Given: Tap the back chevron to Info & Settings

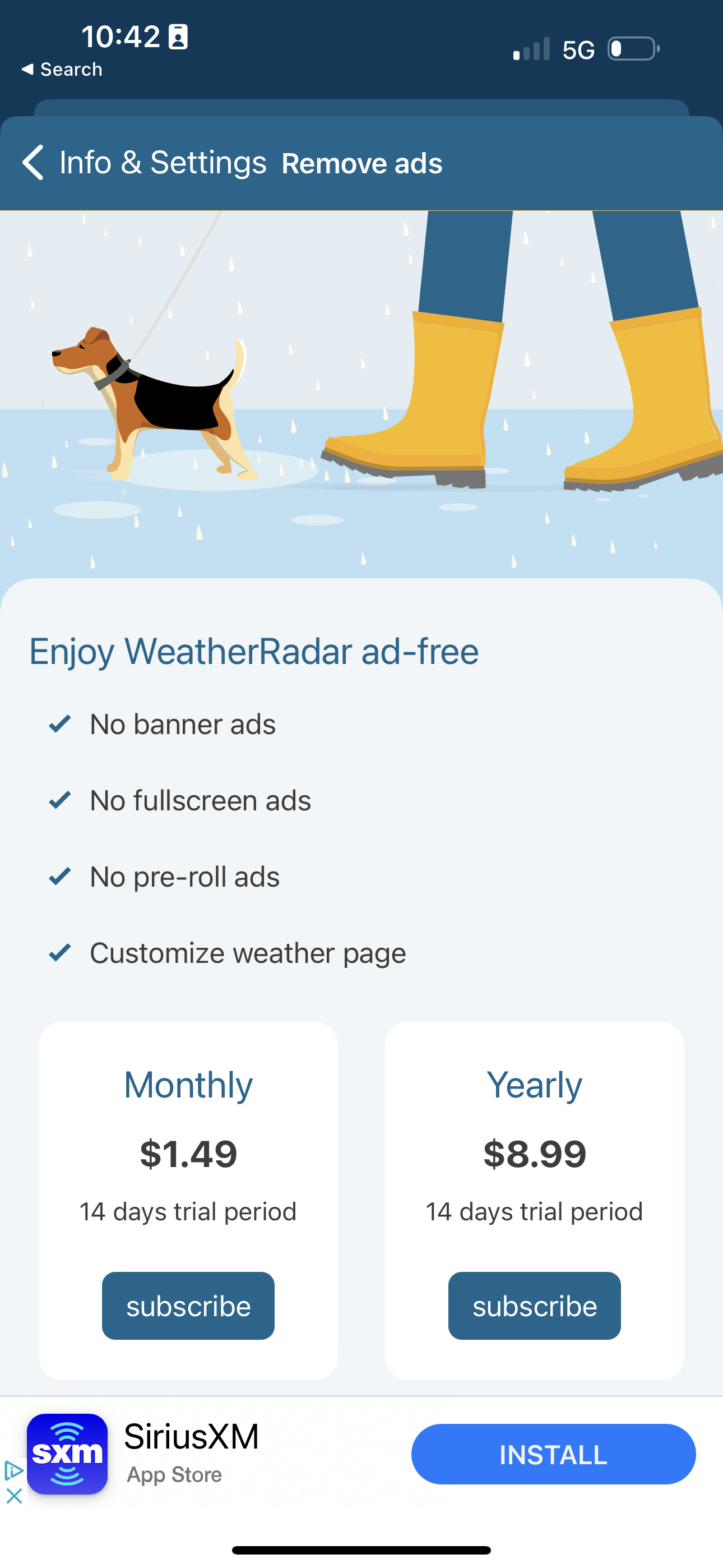Looking at the screenshot, I should [33, 163].
